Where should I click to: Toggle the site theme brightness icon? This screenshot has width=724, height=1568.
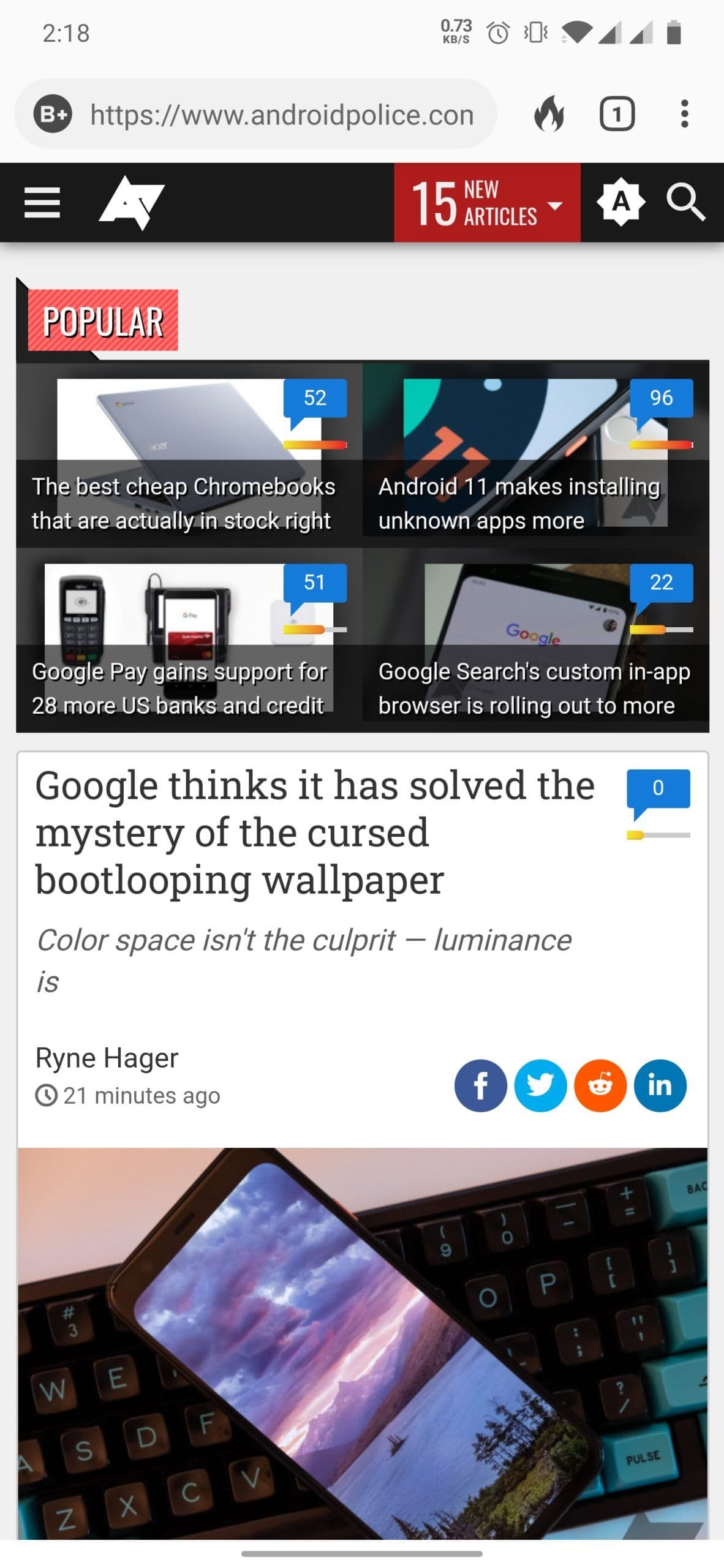620,202
